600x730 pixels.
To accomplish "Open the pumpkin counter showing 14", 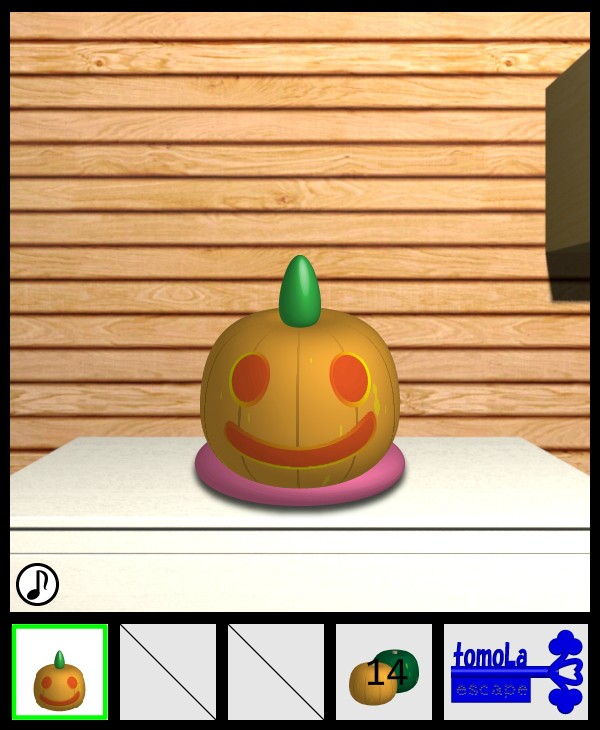I will [x=384, y=673].
